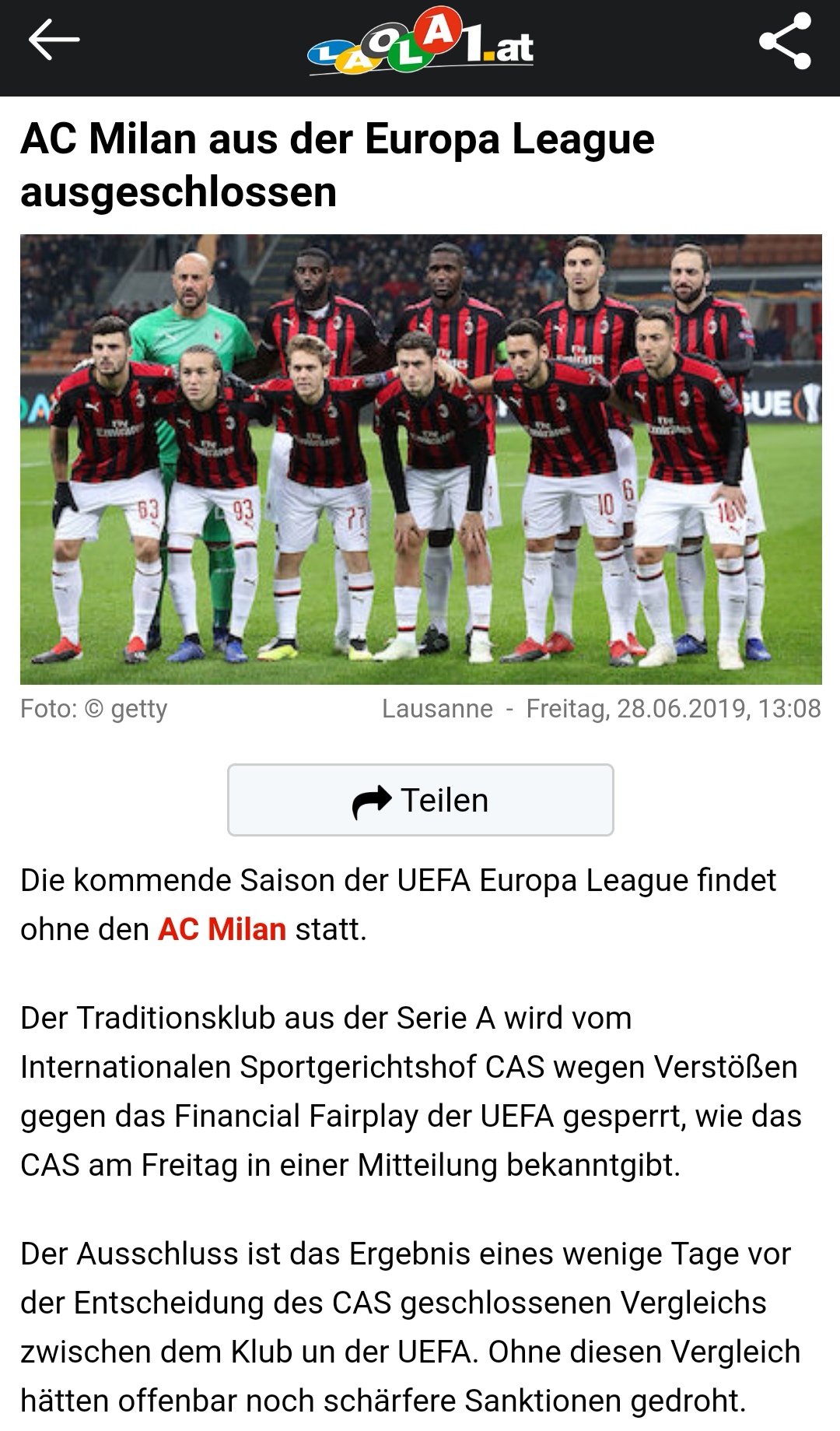
Task: Tap the Teilen button
Action: click(420, 800)
